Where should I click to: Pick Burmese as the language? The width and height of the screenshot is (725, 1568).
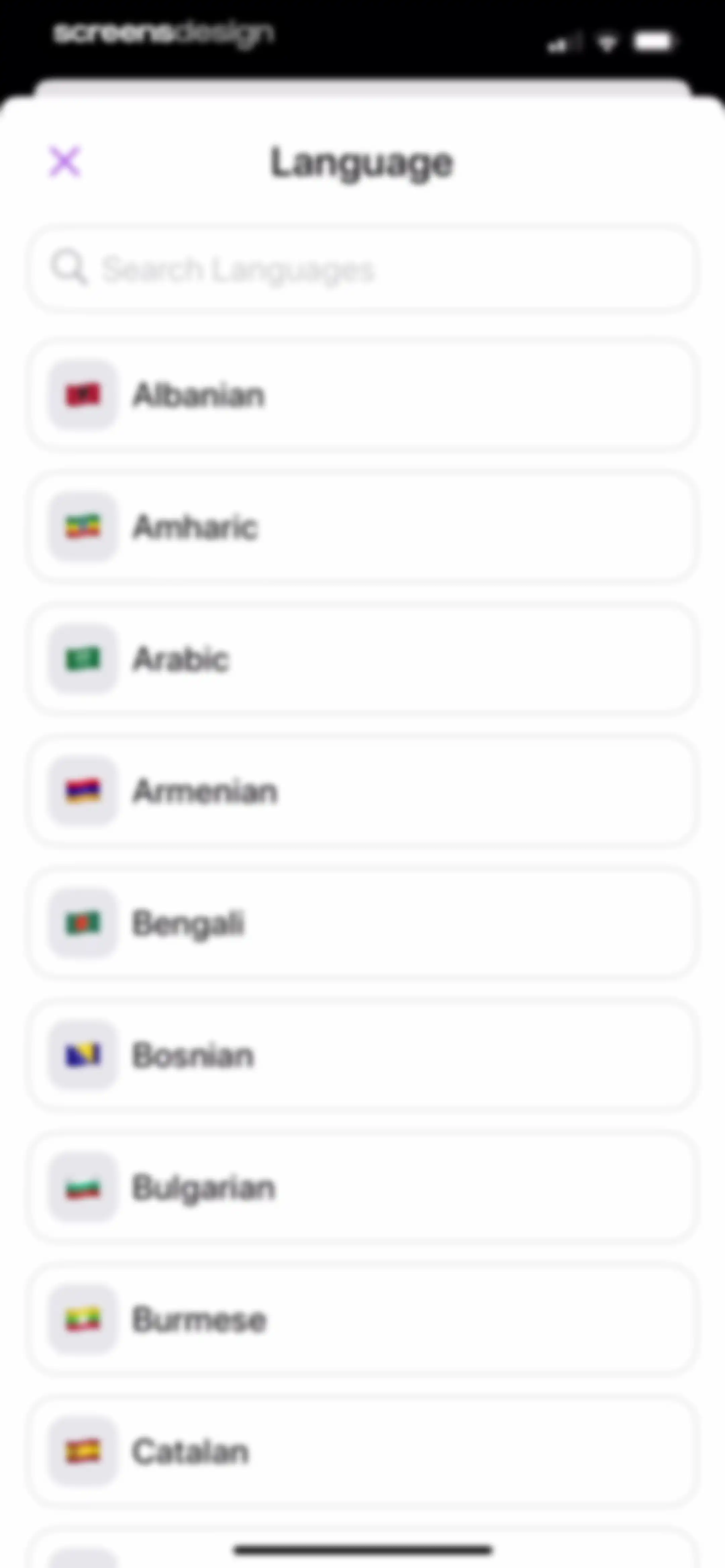pyautogui.click(x=362, y=1320)
